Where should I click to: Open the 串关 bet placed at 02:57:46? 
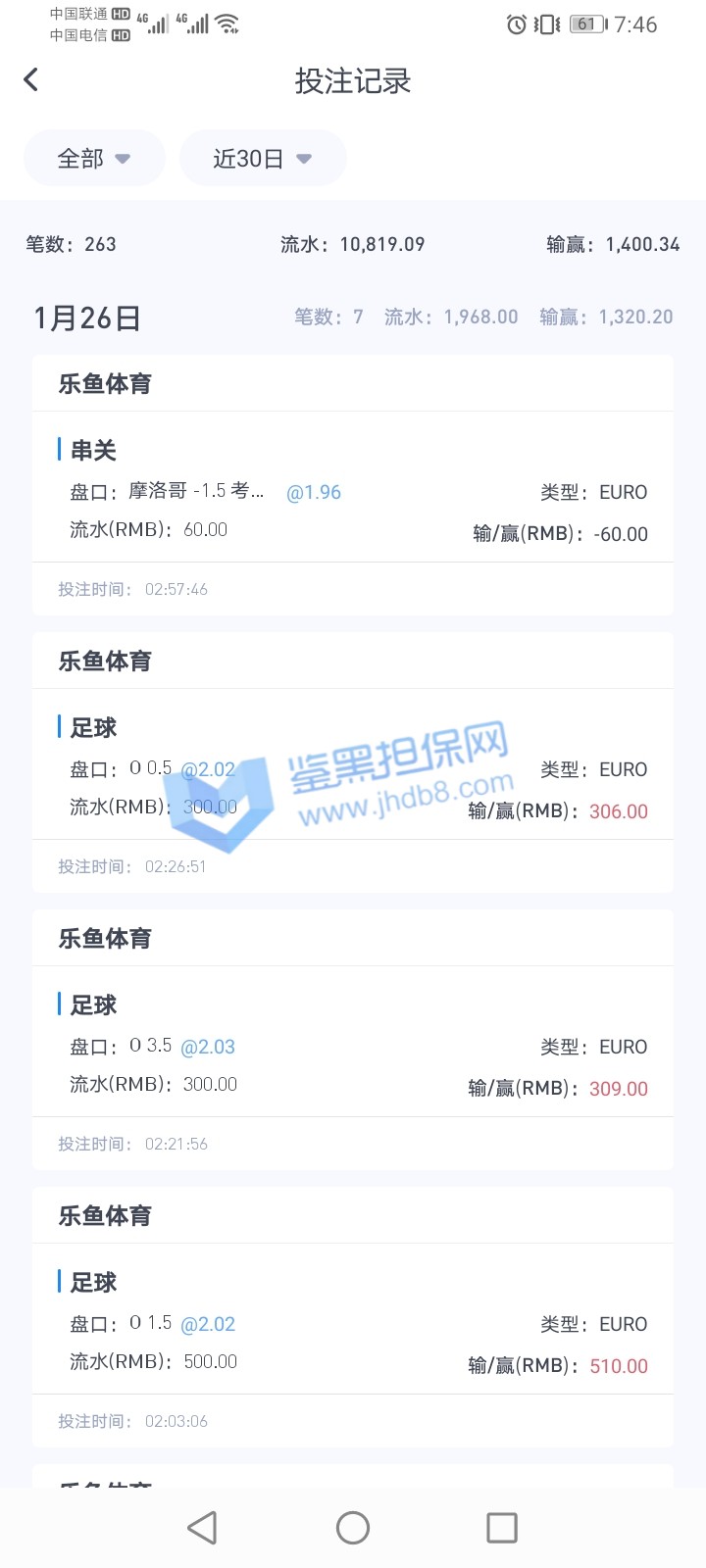[x=353, y=510]
